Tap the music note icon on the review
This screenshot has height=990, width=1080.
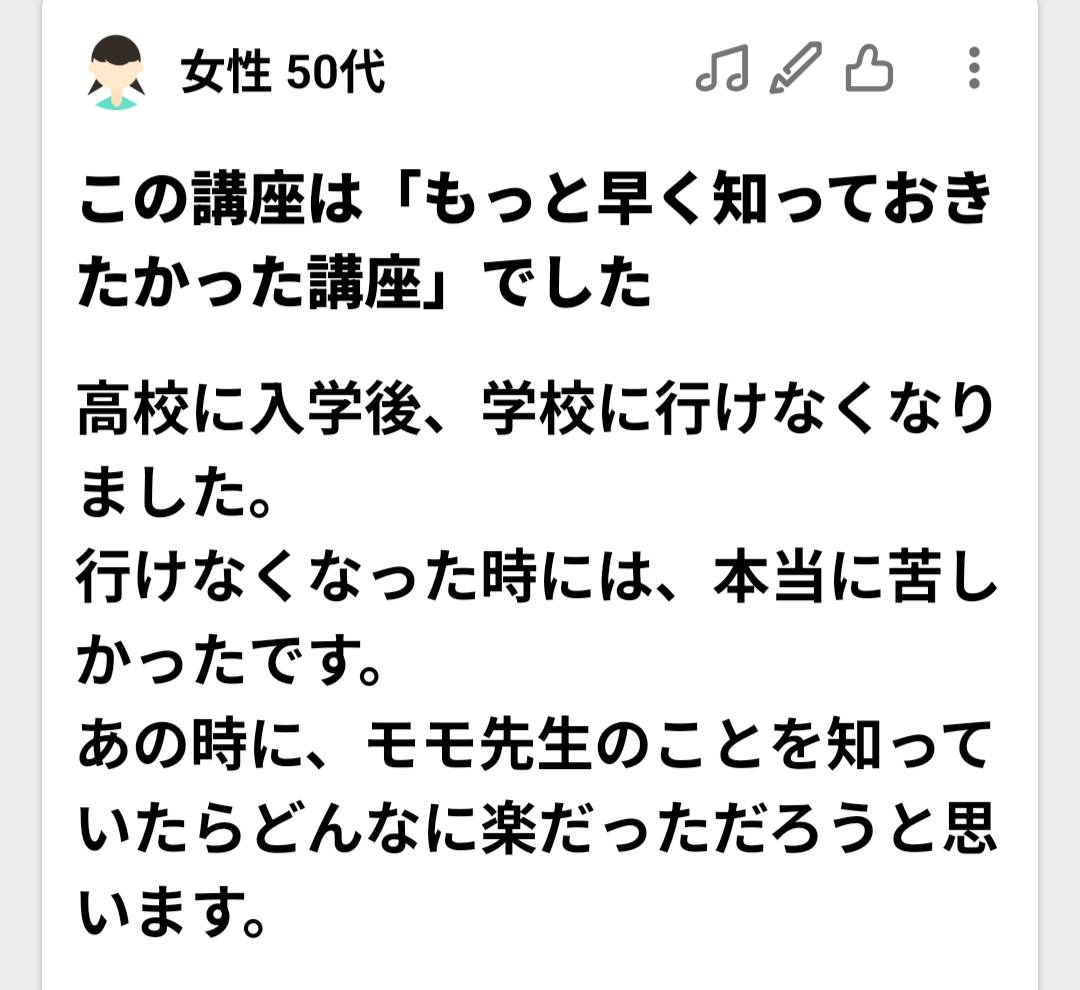coord(721,69)
